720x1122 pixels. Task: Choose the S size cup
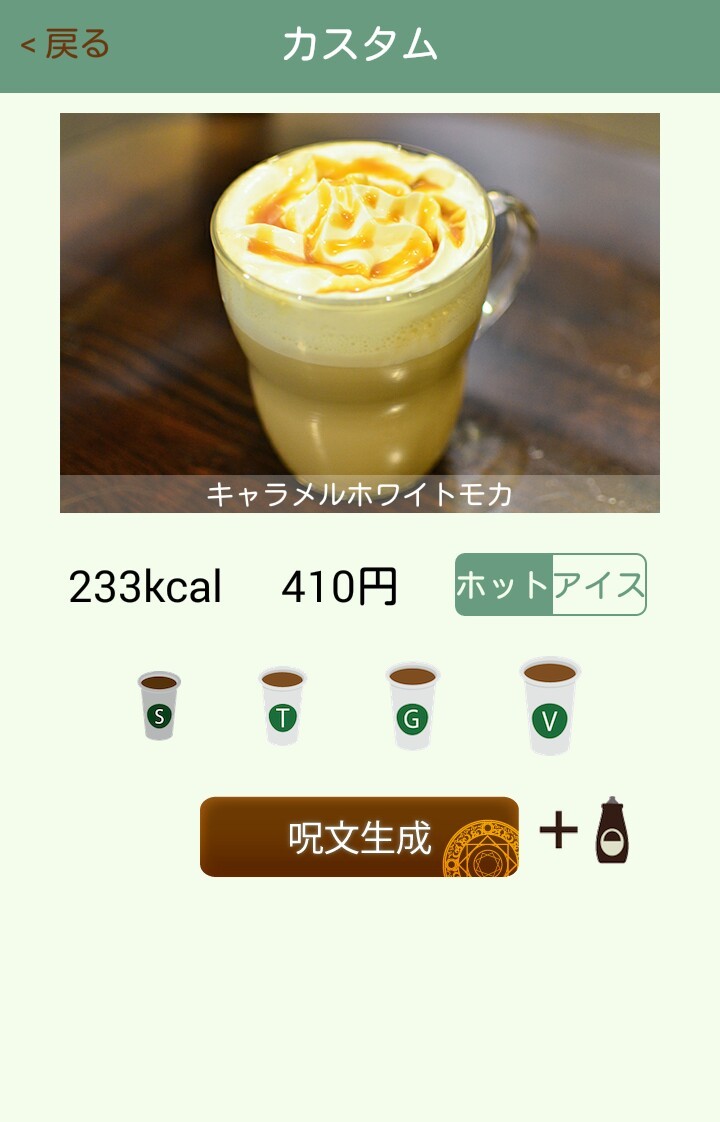pyautogui.click(x=159, y=706)
